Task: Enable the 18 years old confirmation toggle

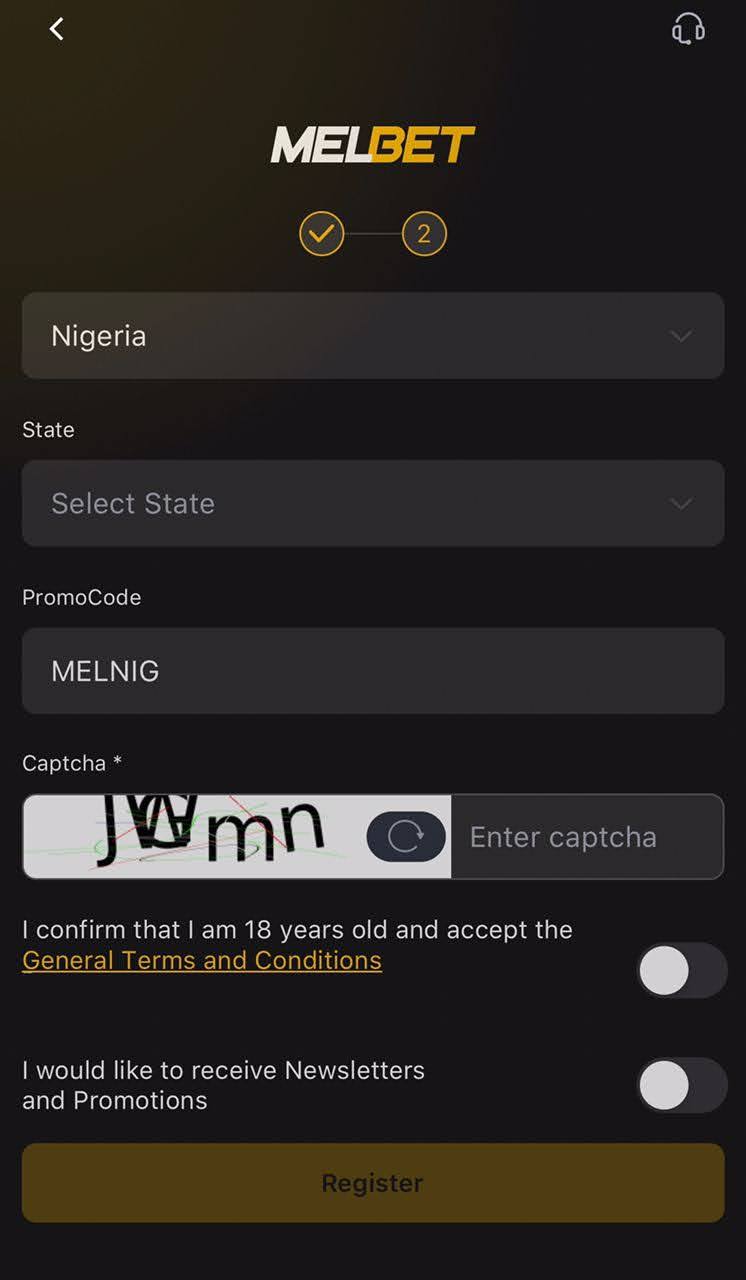Action: [681, 970]
